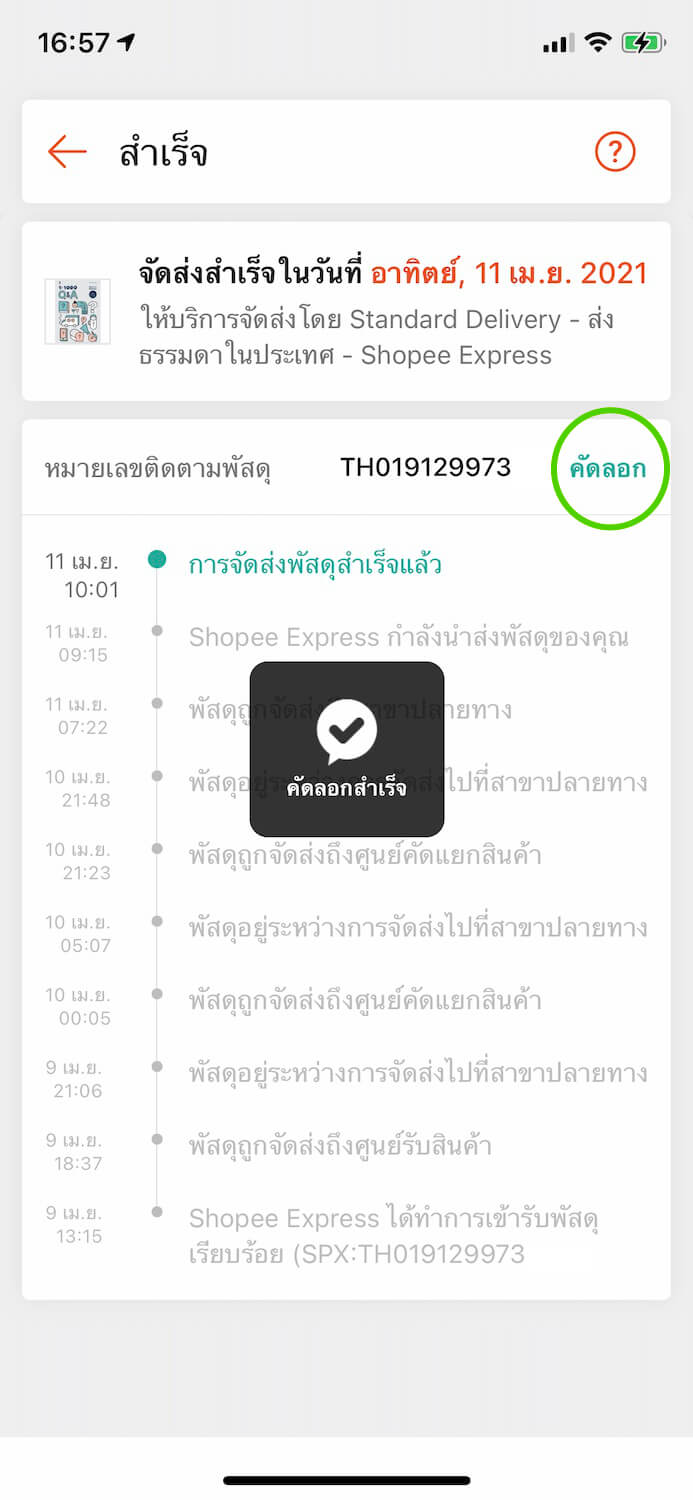Image resolution: width=693 pixels, height=1500 pixels.
Task: Open the help question mark icon
Action: coord(615,152)
